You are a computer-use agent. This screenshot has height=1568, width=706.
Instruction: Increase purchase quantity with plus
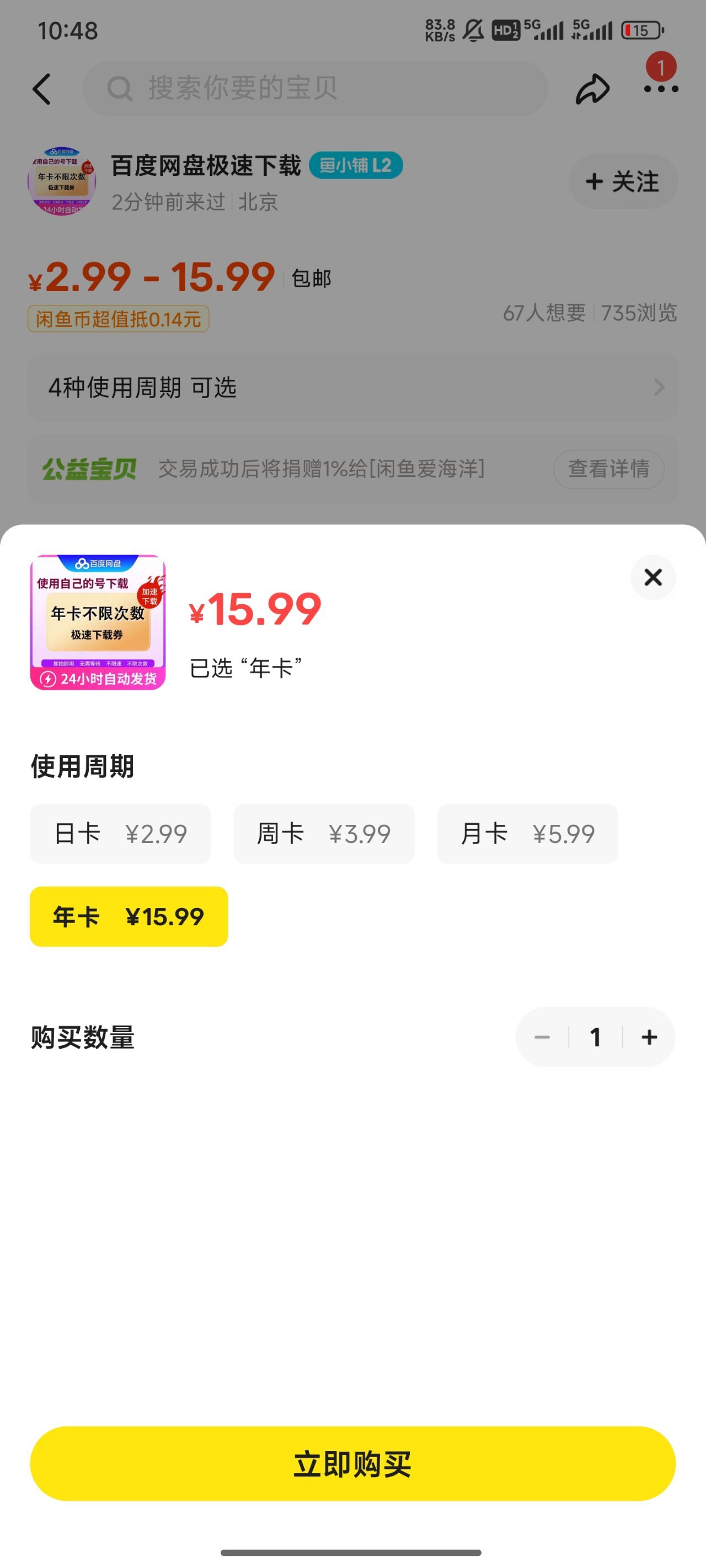[x=649, y=1037]
